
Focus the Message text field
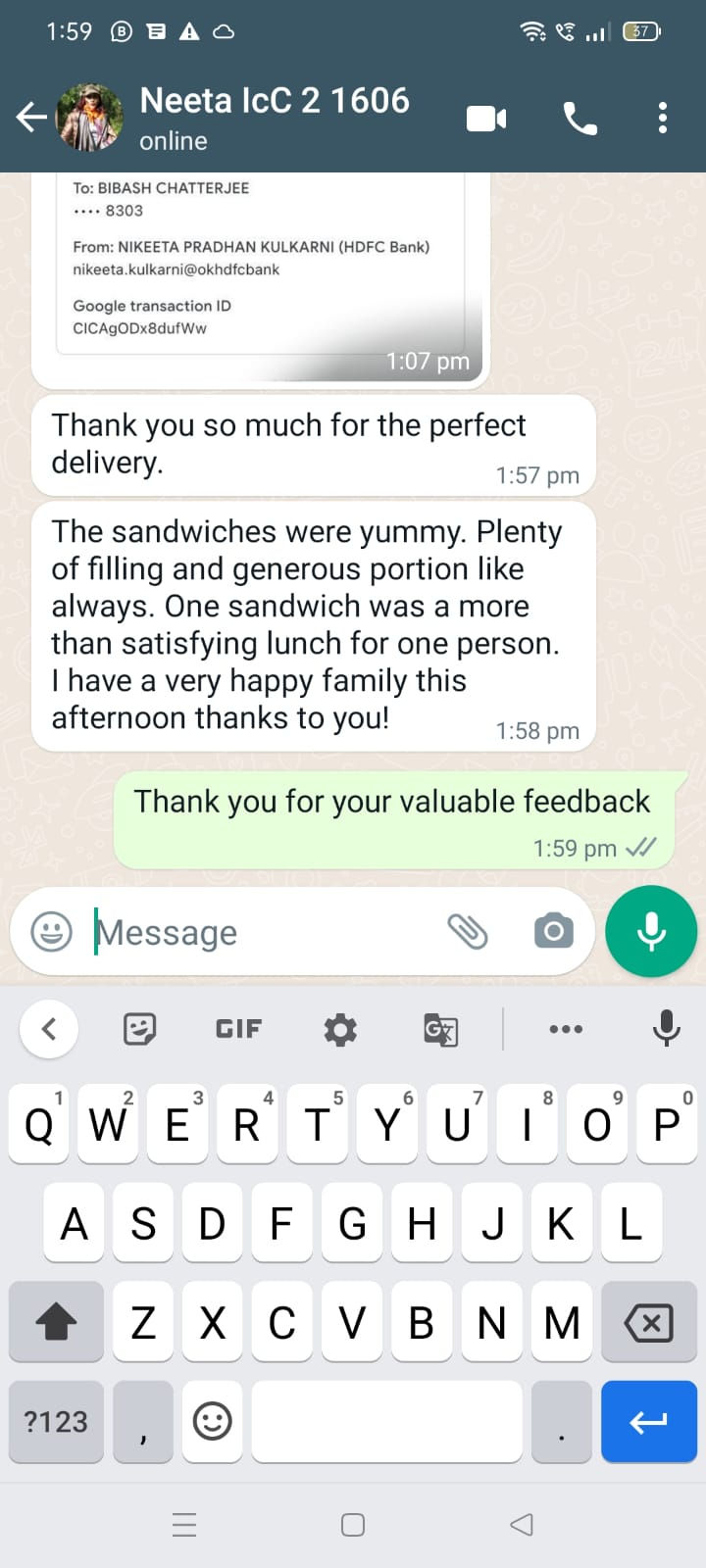(x=265, y=932)
